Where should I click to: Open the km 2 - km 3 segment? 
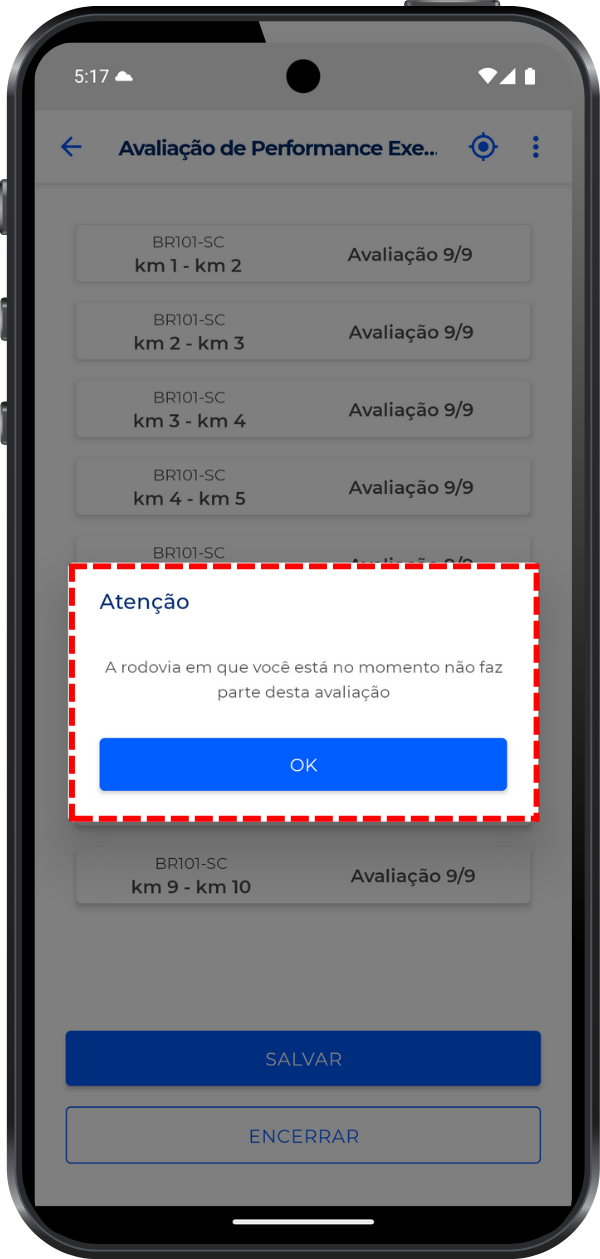(303, 332)
